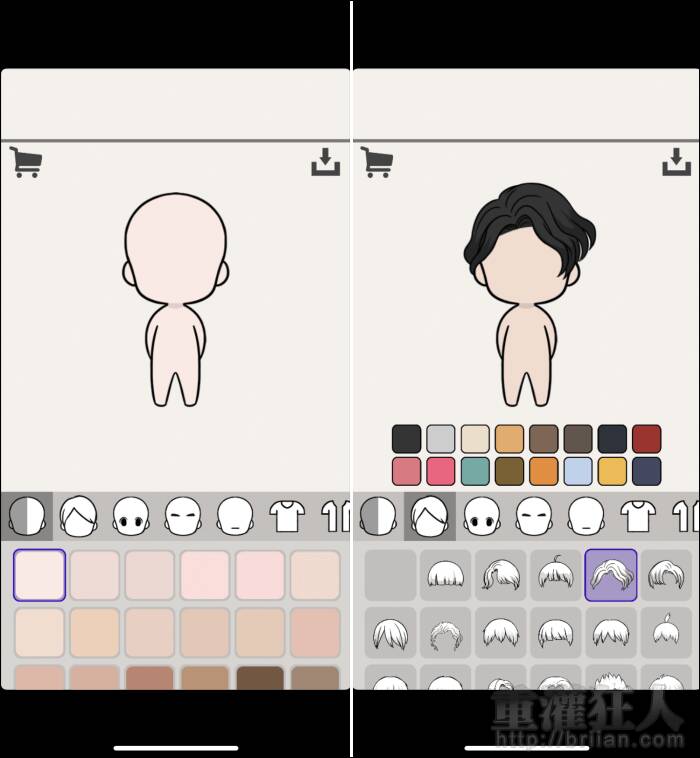Open the clothing shirt tab beside skin tones
Image resolution: width=700 pixels, height=758 pixels.
pos(287,516)
